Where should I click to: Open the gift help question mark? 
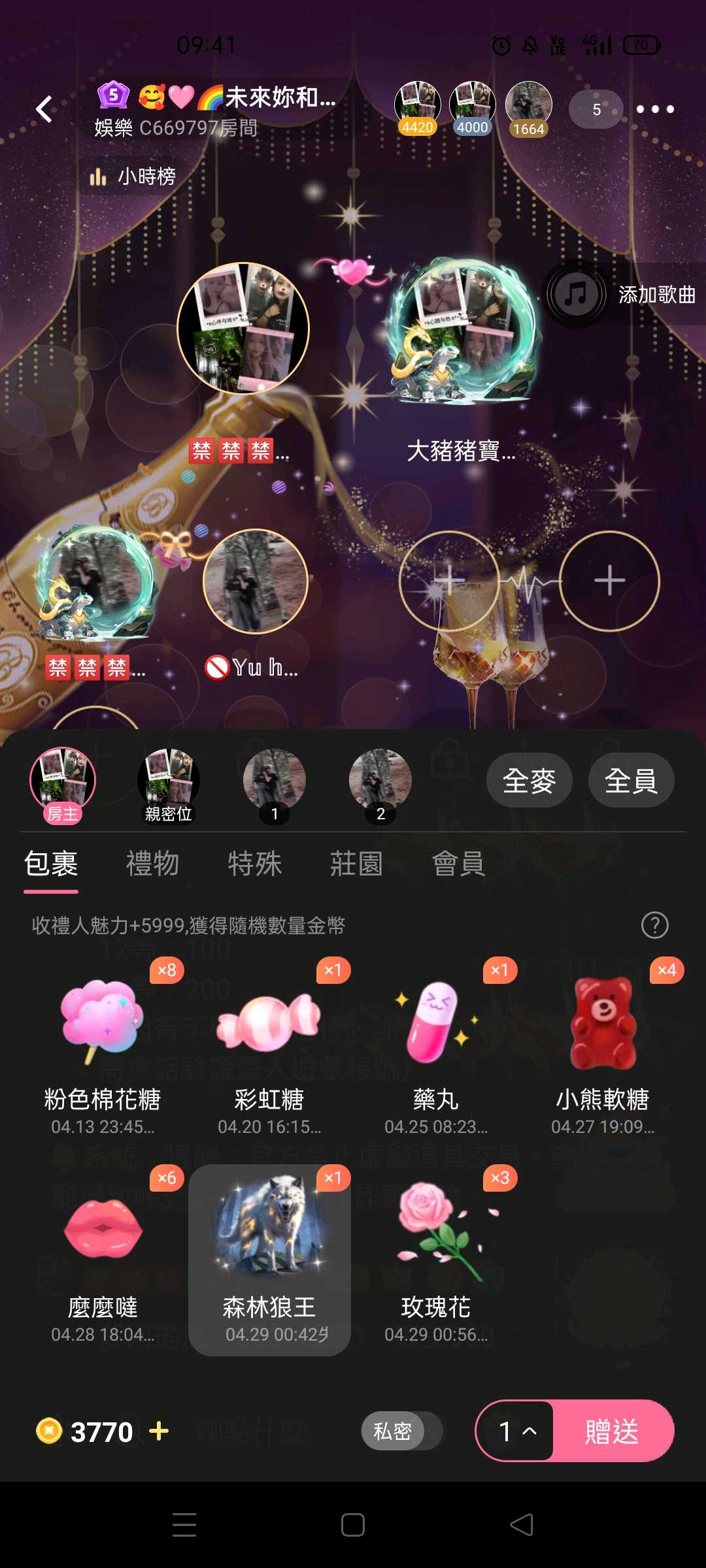click(x=654, y=925)
